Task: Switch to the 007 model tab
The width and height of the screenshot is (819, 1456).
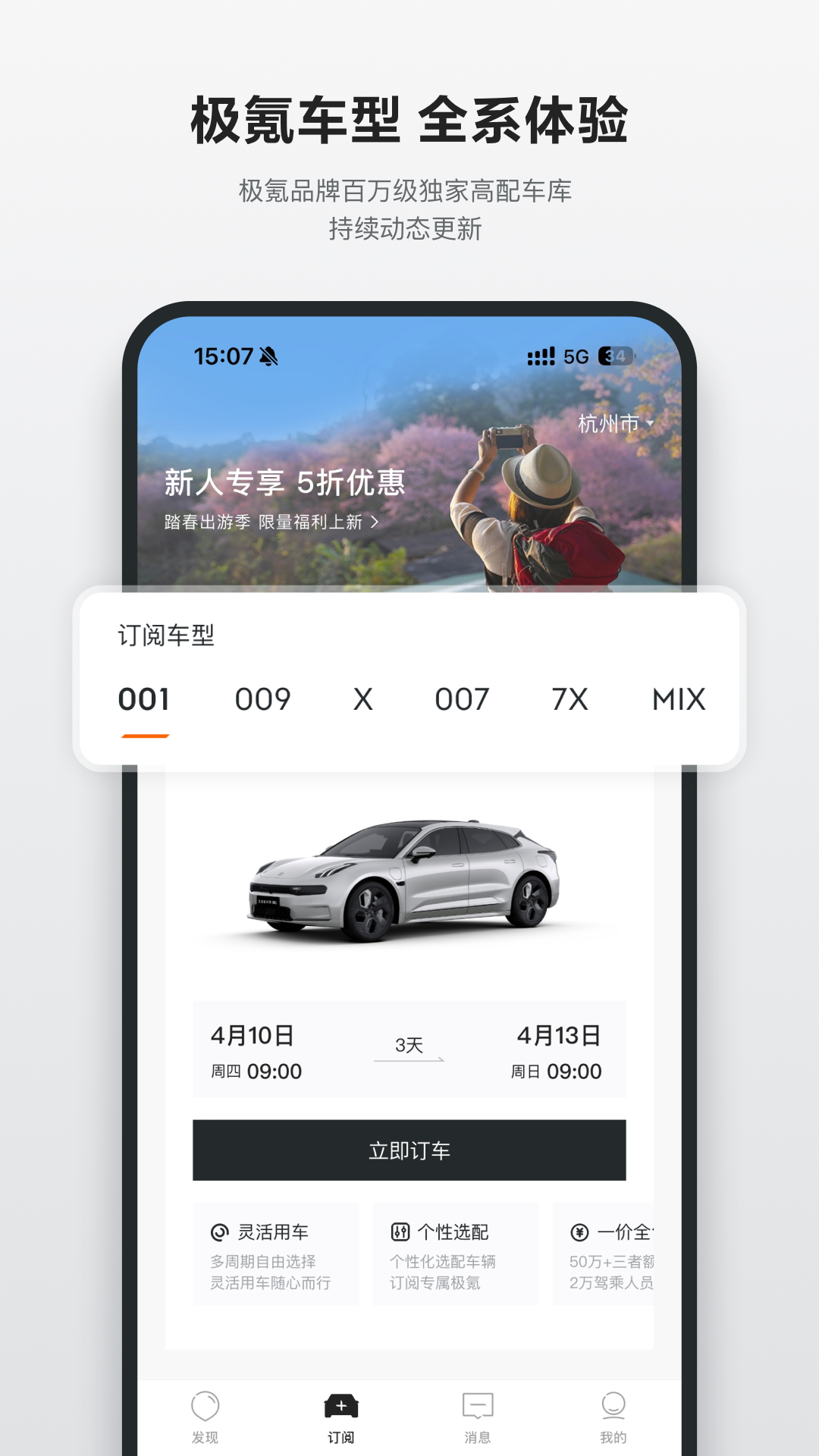Action: click(x=462, y=699)
